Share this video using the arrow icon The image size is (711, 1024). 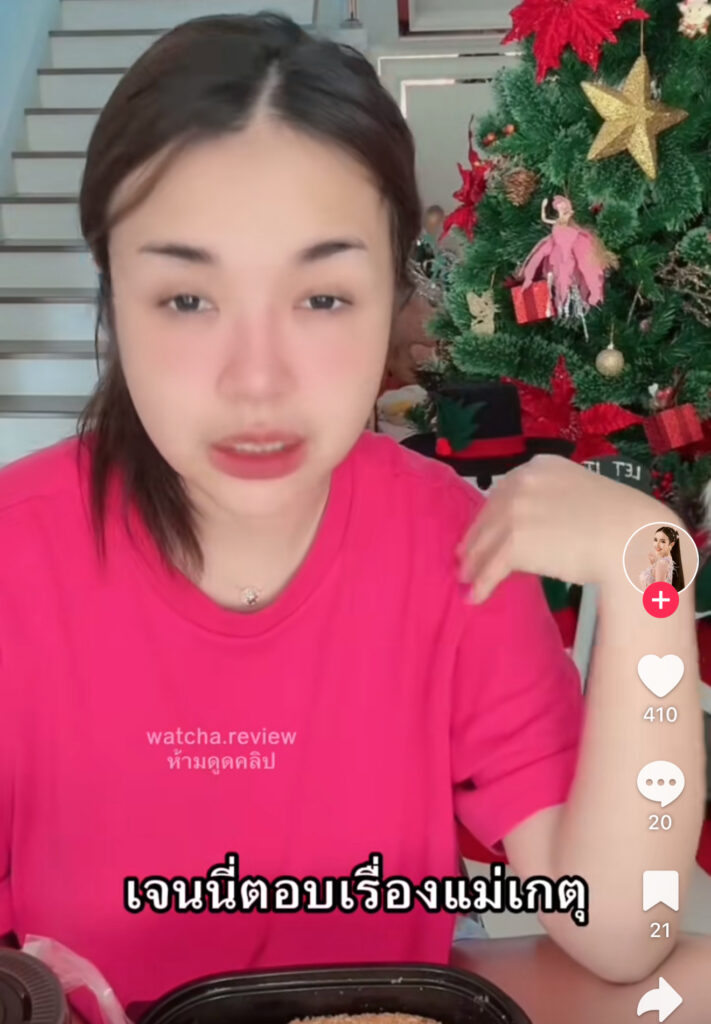pyautogui.click(x=660, y=998)
